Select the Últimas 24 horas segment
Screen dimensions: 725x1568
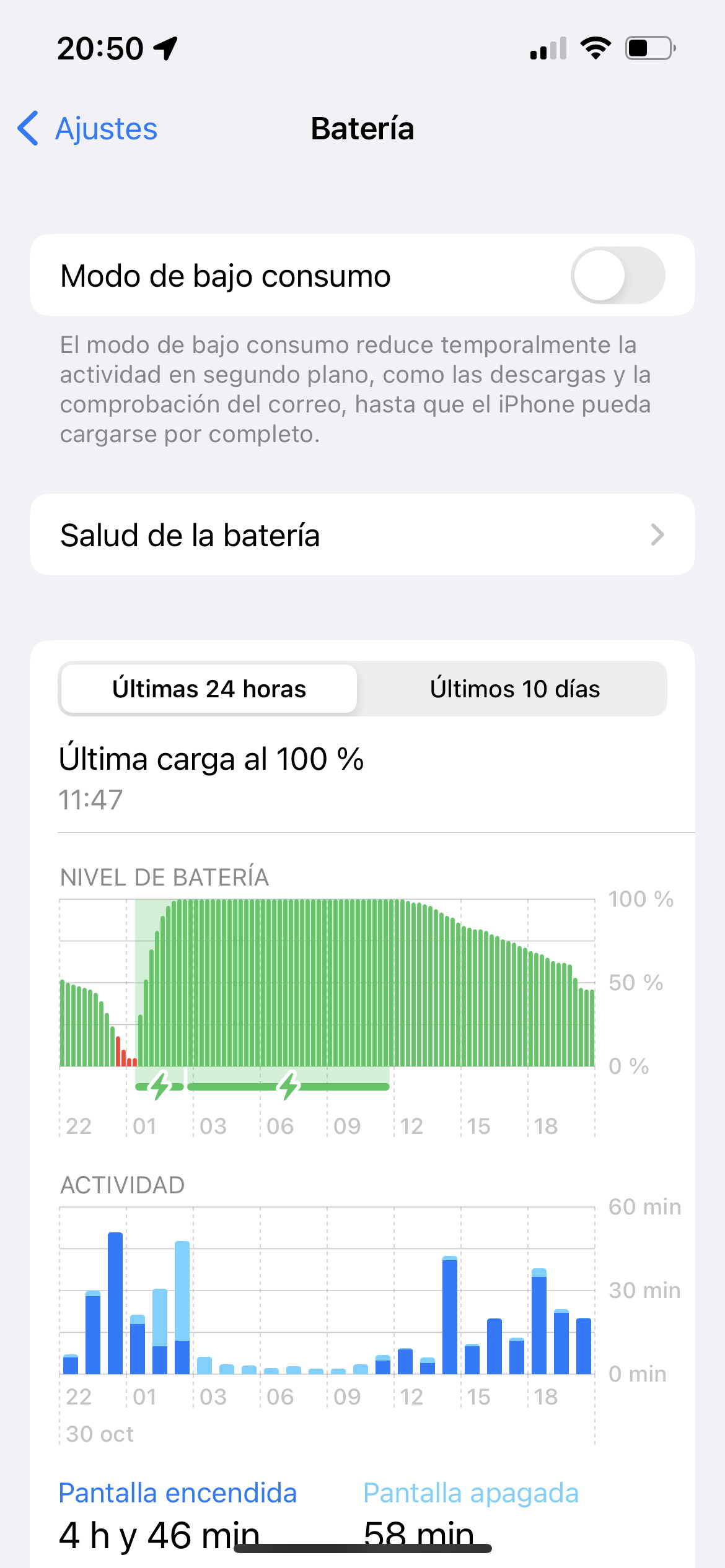click(209, 689)
